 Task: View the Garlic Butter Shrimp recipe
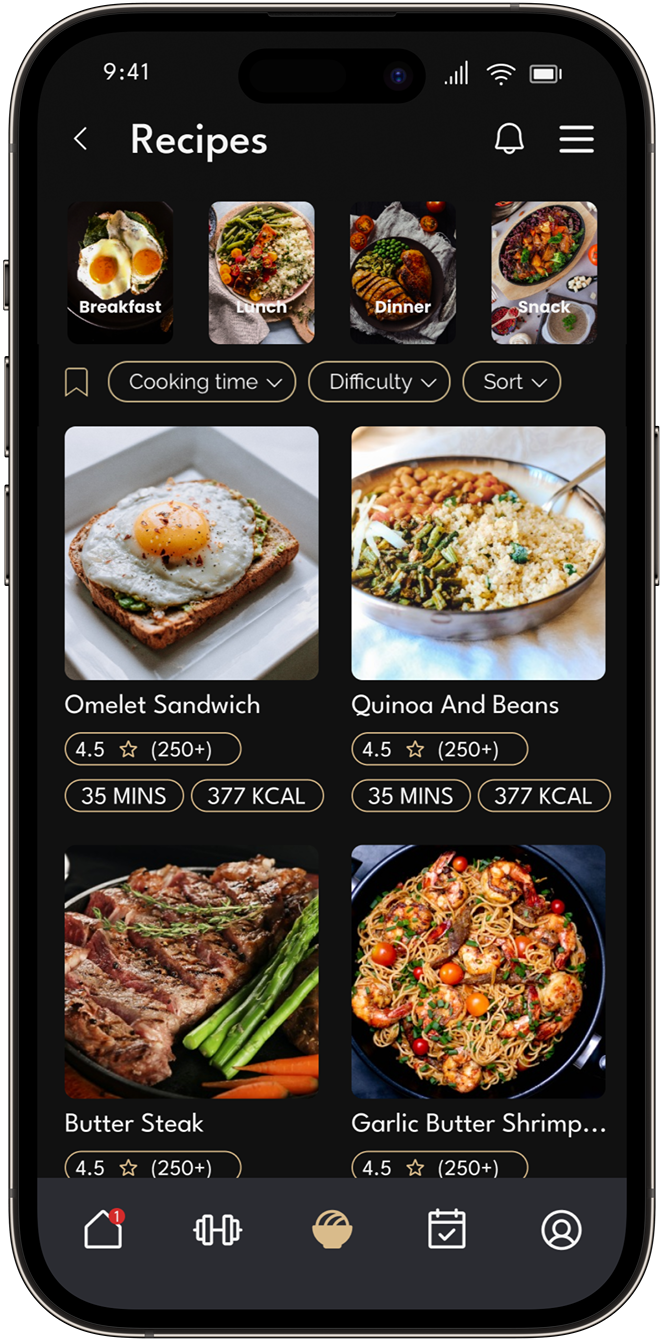click(x=478, y=972)
